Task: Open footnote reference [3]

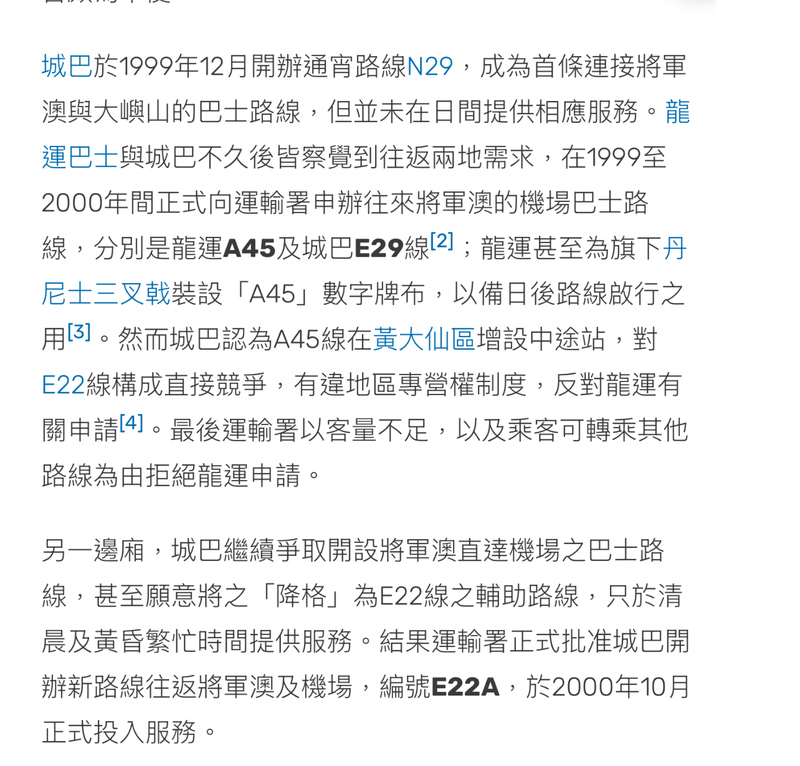Action: pos(79,331)
